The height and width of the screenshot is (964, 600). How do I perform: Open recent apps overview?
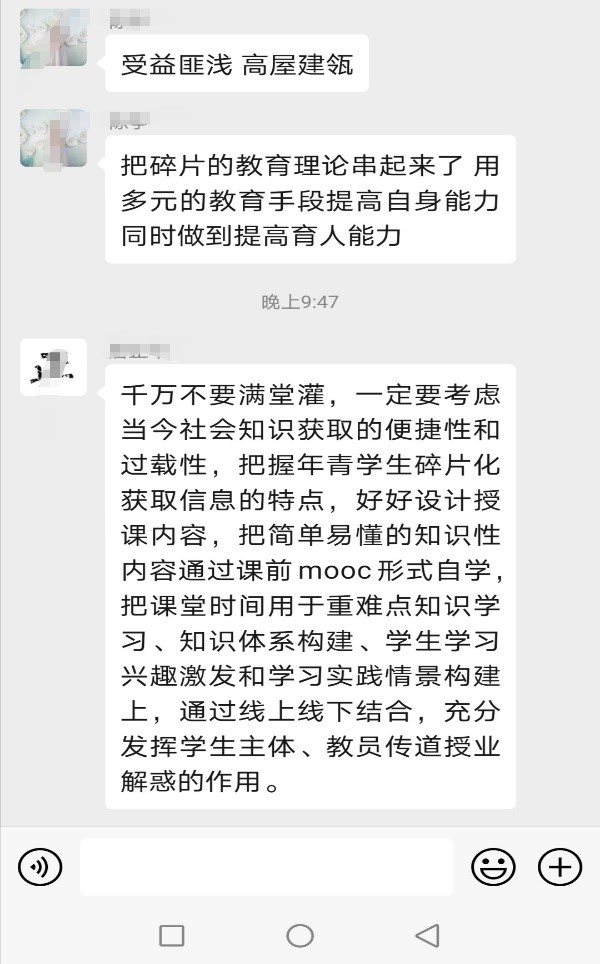[172, 935]
